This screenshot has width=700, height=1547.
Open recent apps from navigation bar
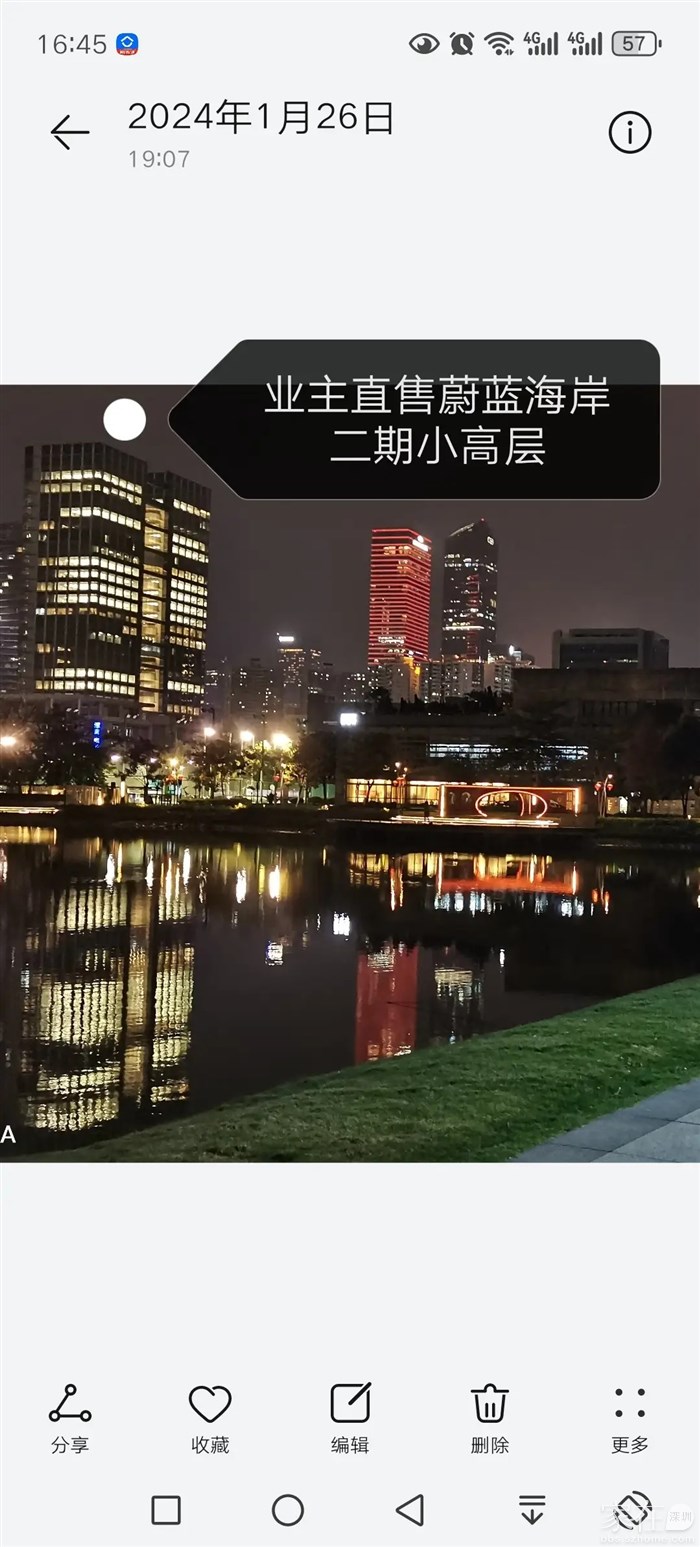pos(166,1510)
